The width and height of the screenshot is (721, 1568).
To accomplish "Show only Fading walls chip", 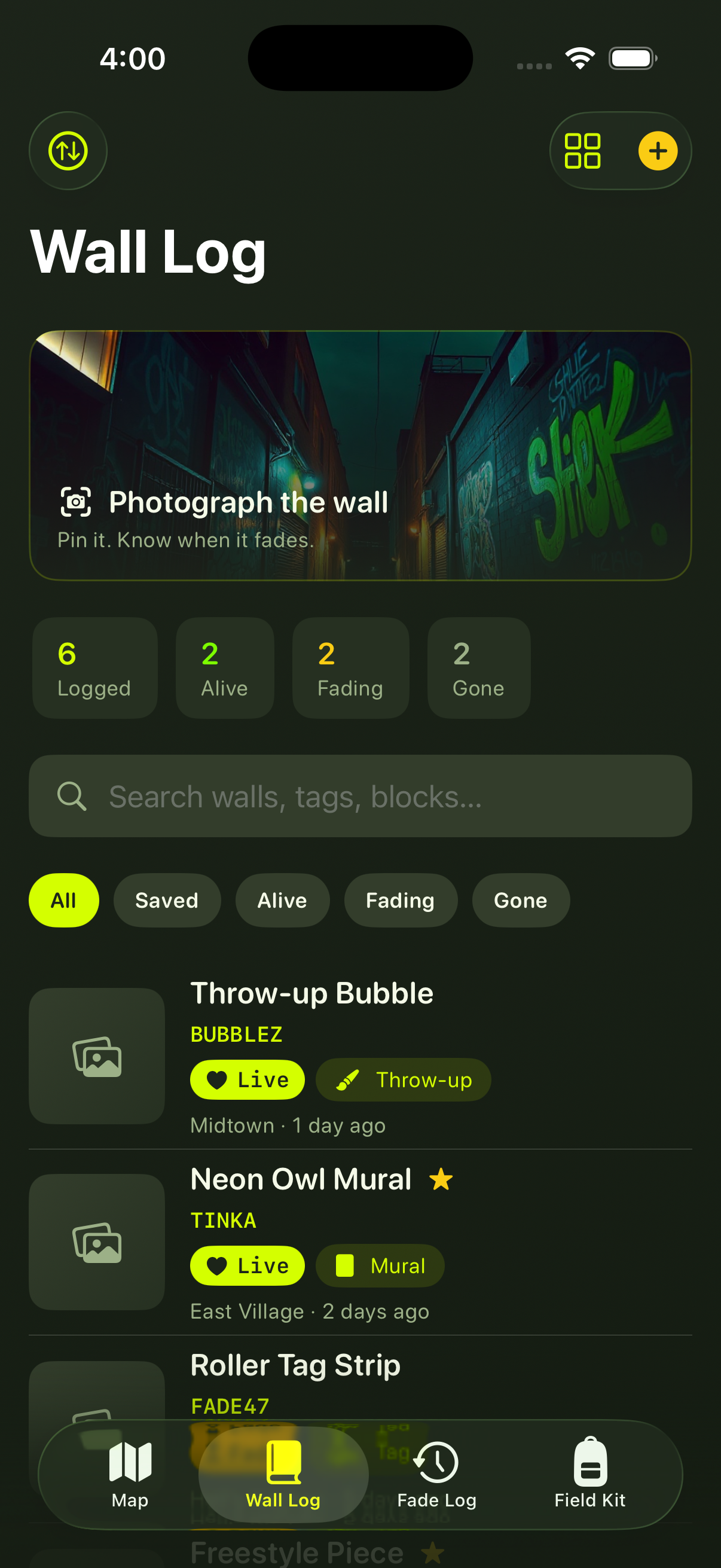I will tap(401, 899).
